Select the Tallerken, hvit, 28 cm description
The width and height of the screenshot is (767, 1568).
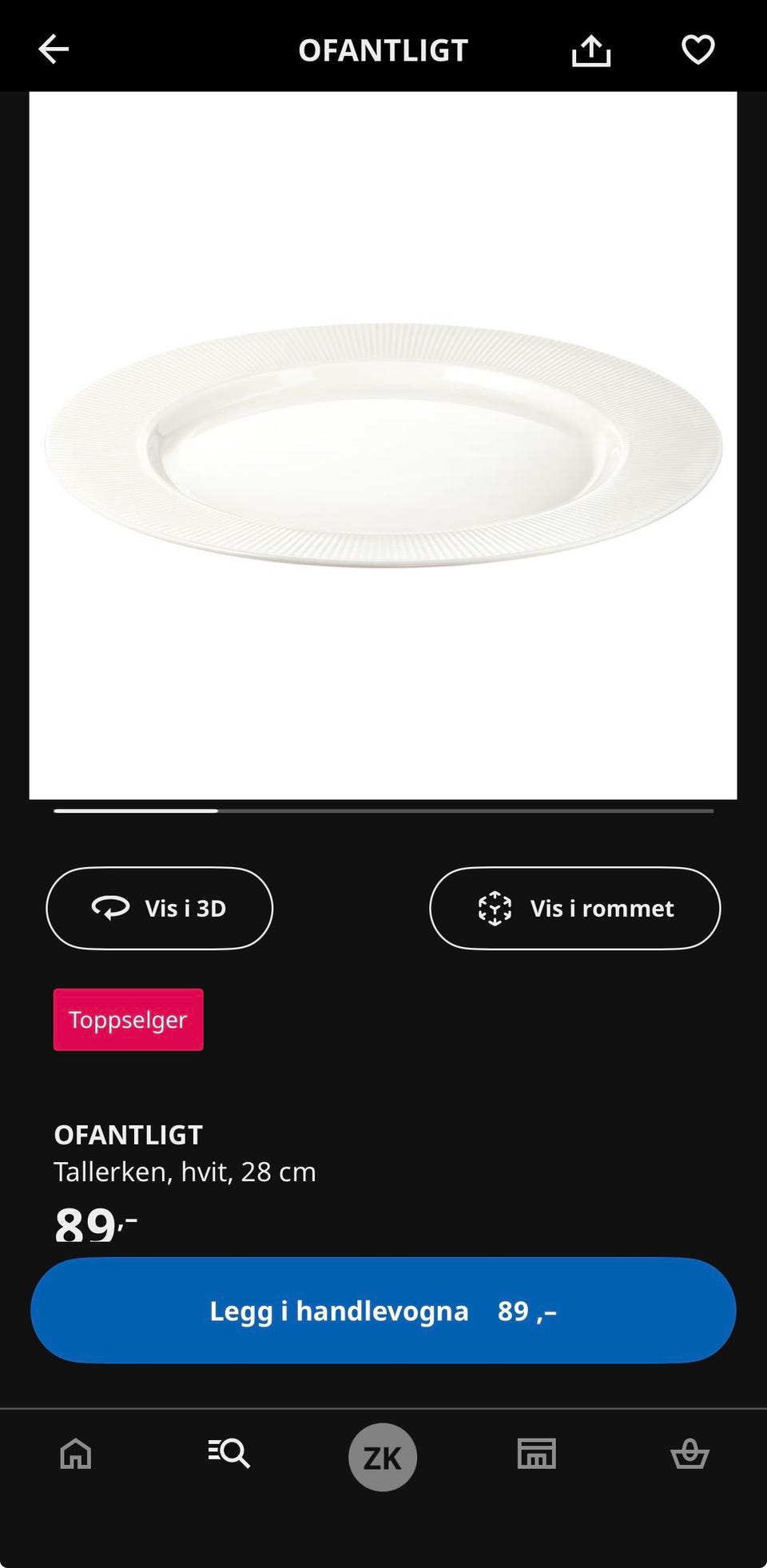click(x=185, y=1172)
